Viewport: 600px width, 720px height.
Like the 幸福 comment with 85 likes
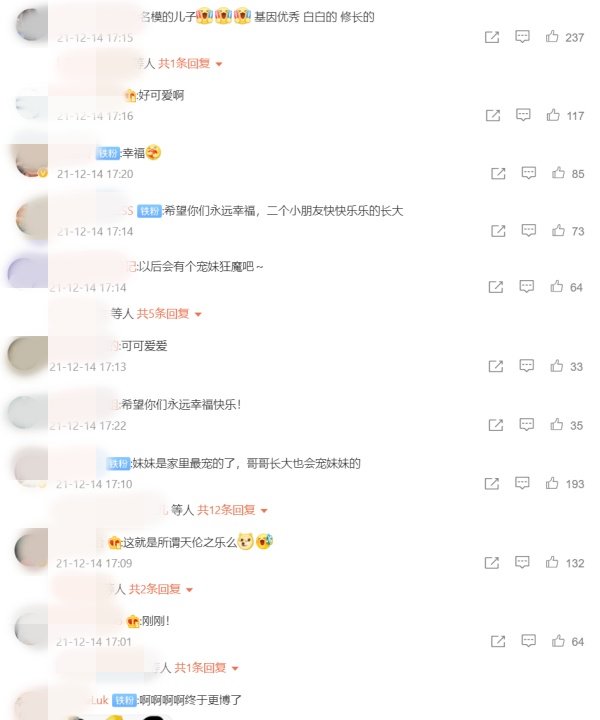point(557,174)
